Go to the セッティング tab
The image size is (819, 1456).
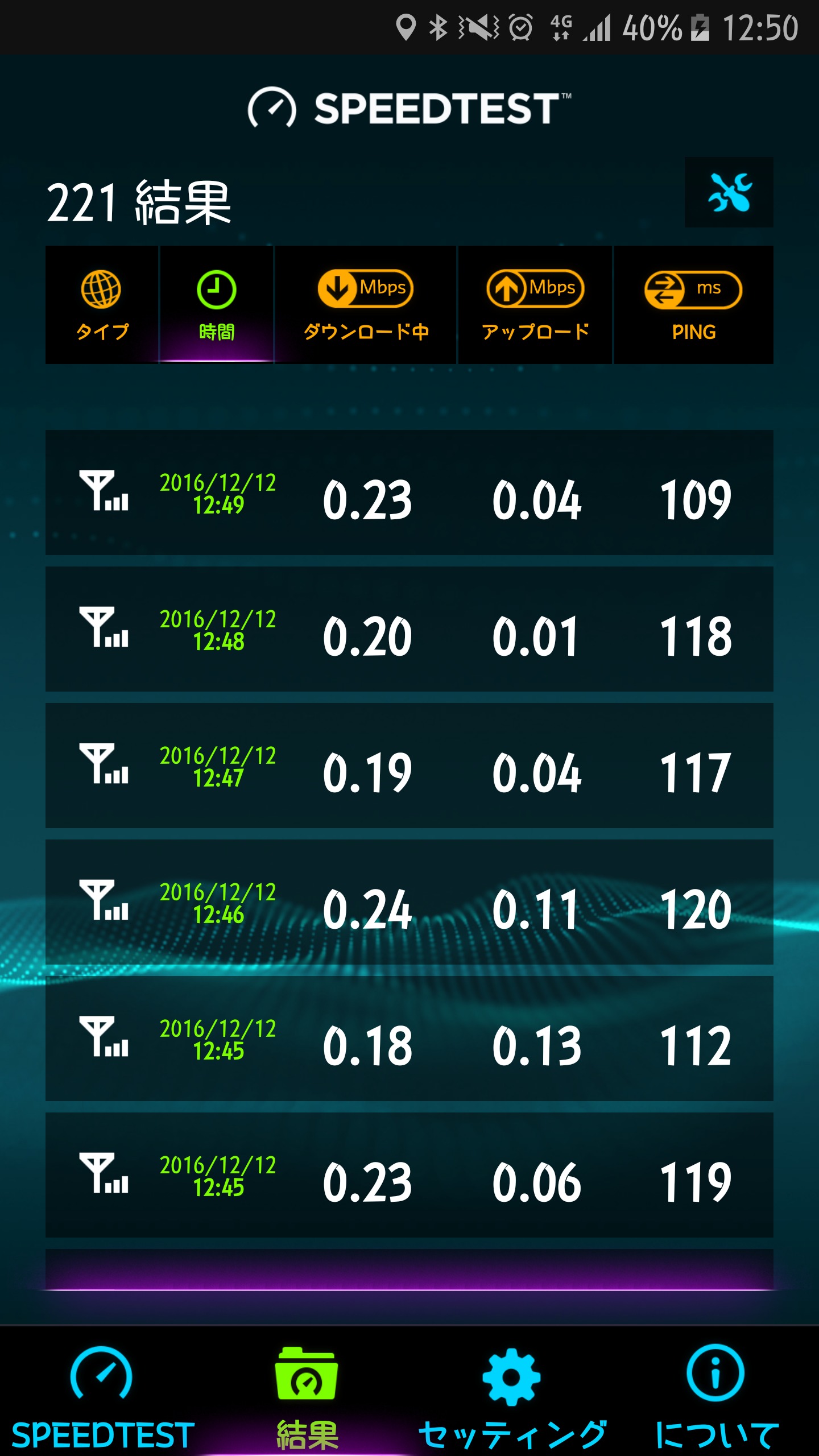click(512, 1393)
